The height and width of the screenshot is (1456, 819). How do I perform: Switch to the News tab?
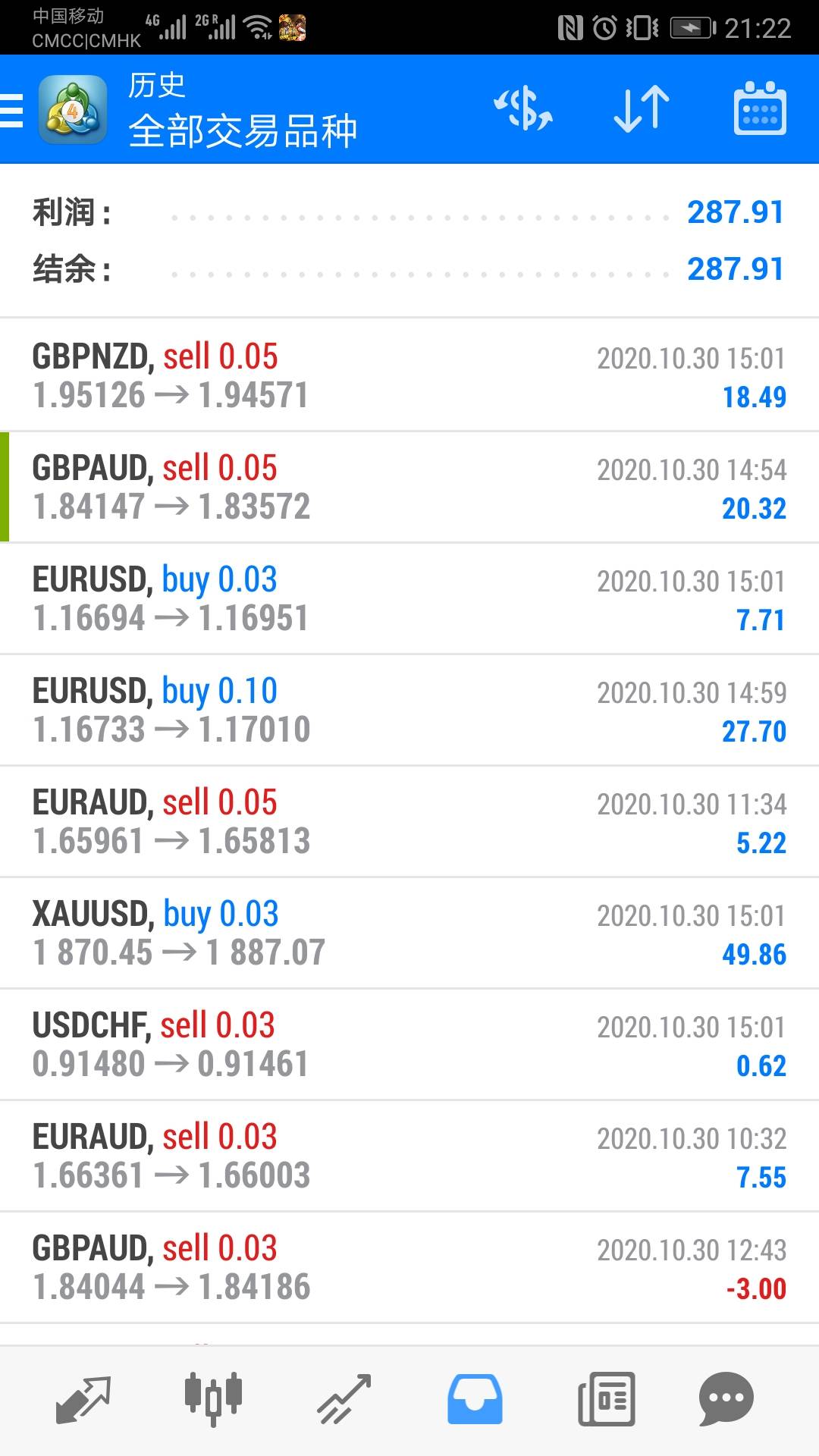pos(606,1399)
